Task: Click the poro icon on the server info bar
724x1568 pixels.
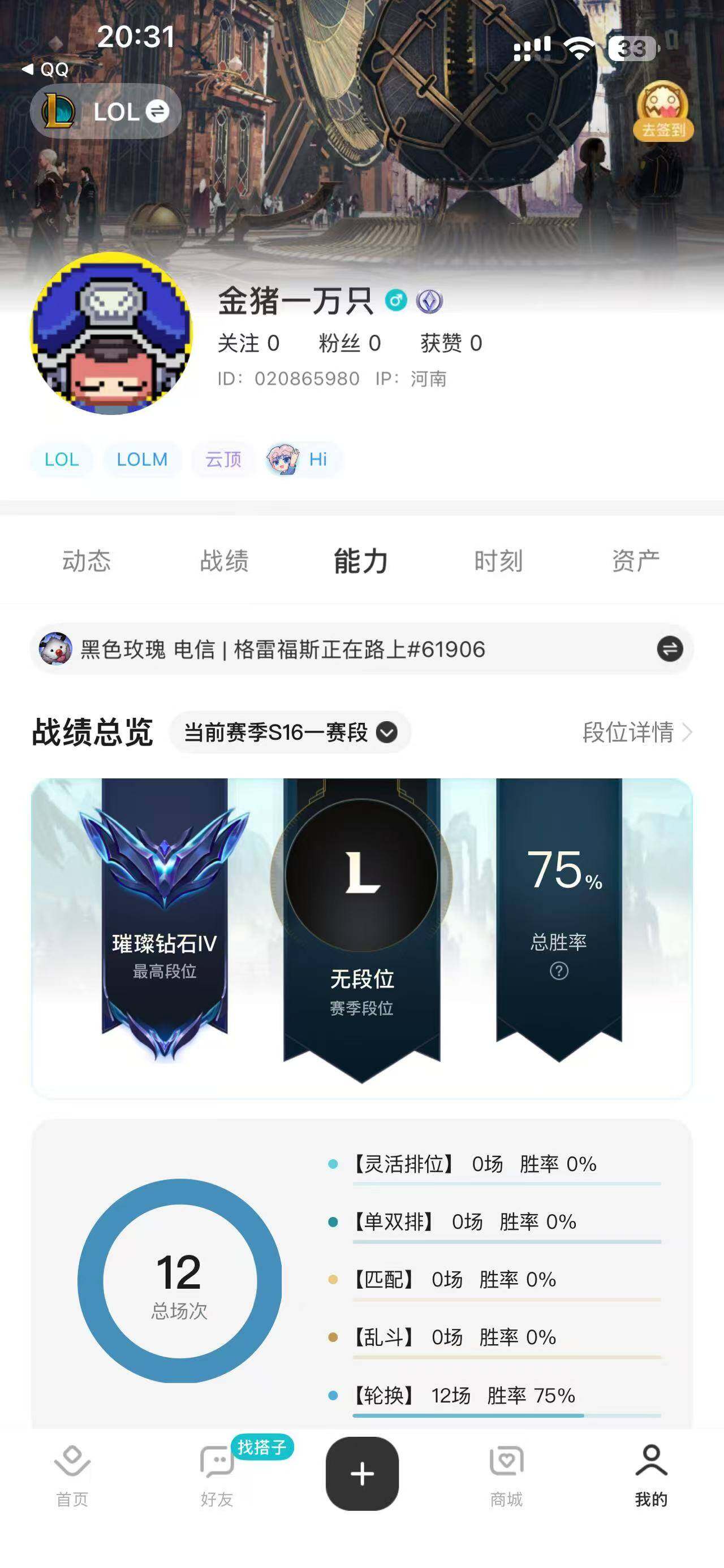Action: click(x=58, y=650)
